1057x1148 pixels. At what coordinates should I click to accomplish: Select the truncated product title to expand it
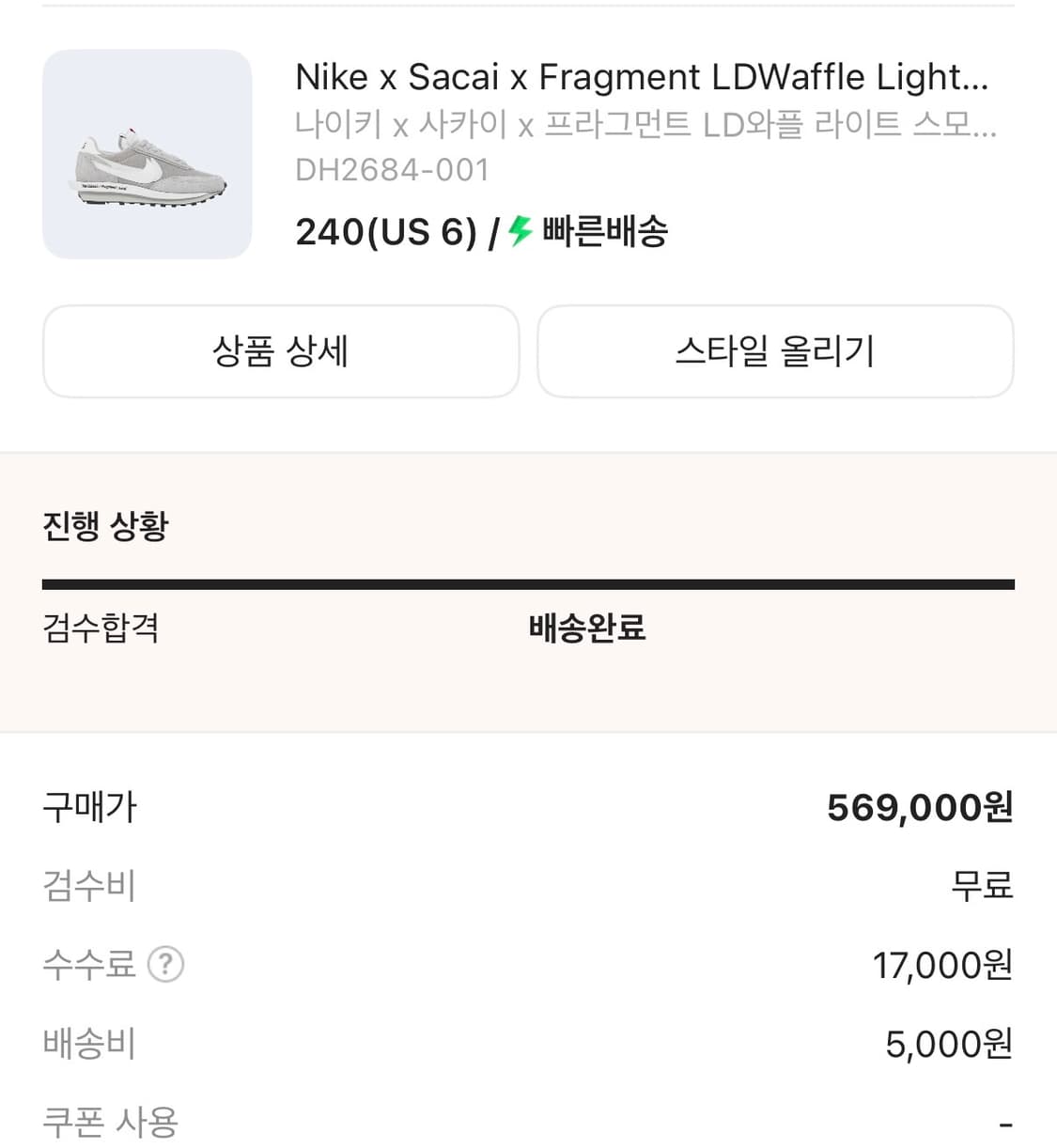coord(642,76)
